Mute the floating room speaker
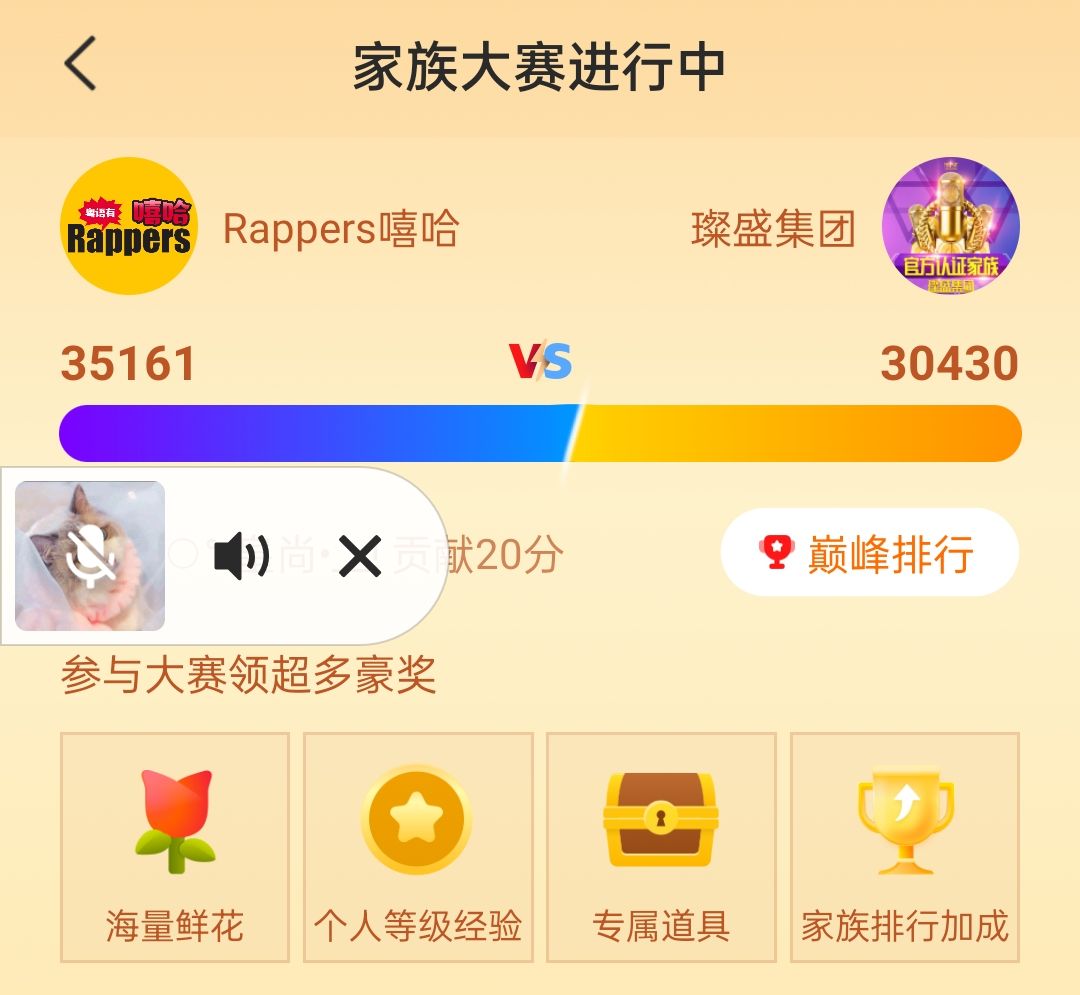 [x=241, y=556]
